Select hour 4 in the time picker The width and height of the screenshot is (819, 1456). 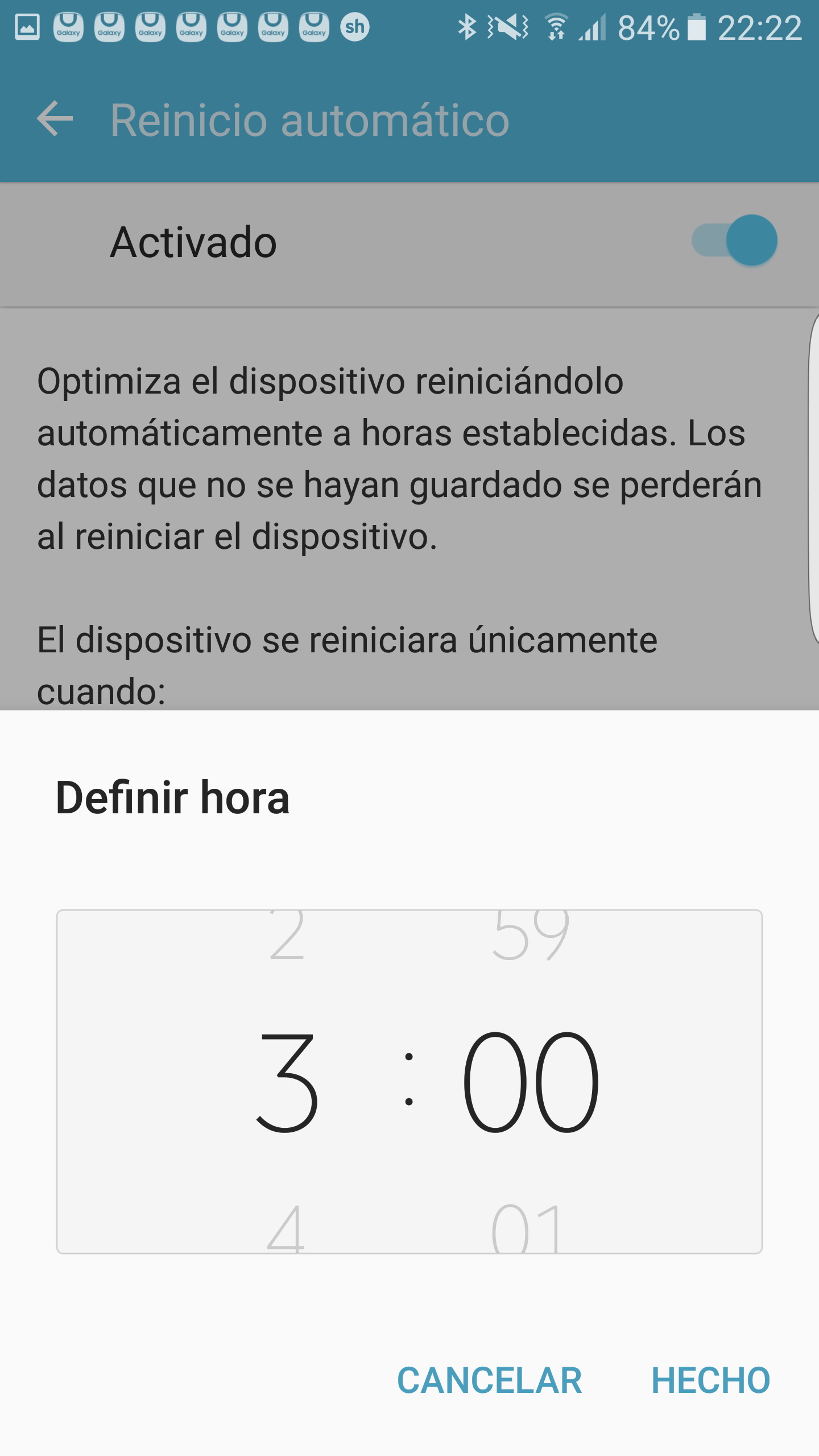[286, 1228]
